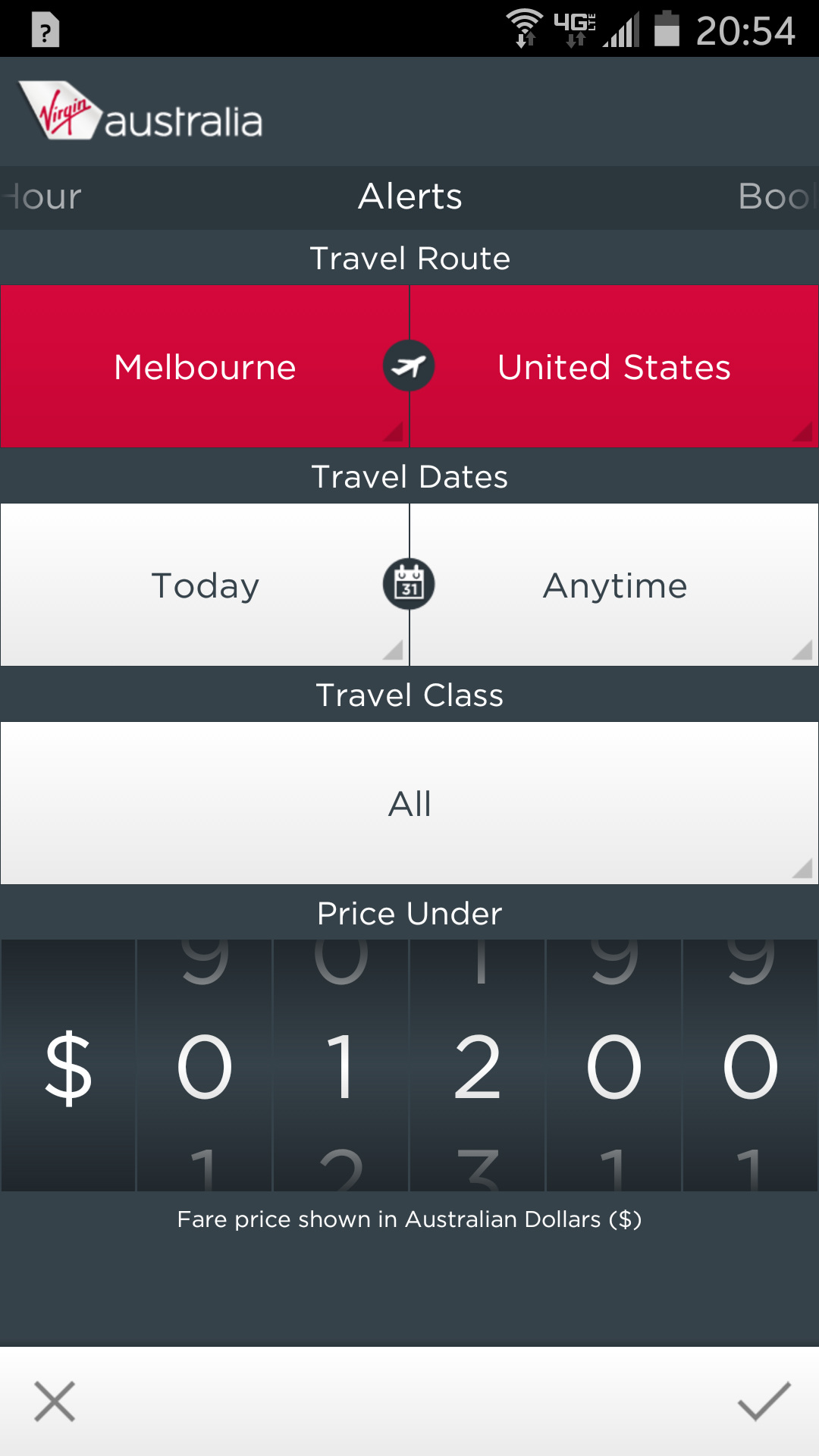Screen dimensions: 819x1456
Task: Change the United States destination
Action: point(614,366)
